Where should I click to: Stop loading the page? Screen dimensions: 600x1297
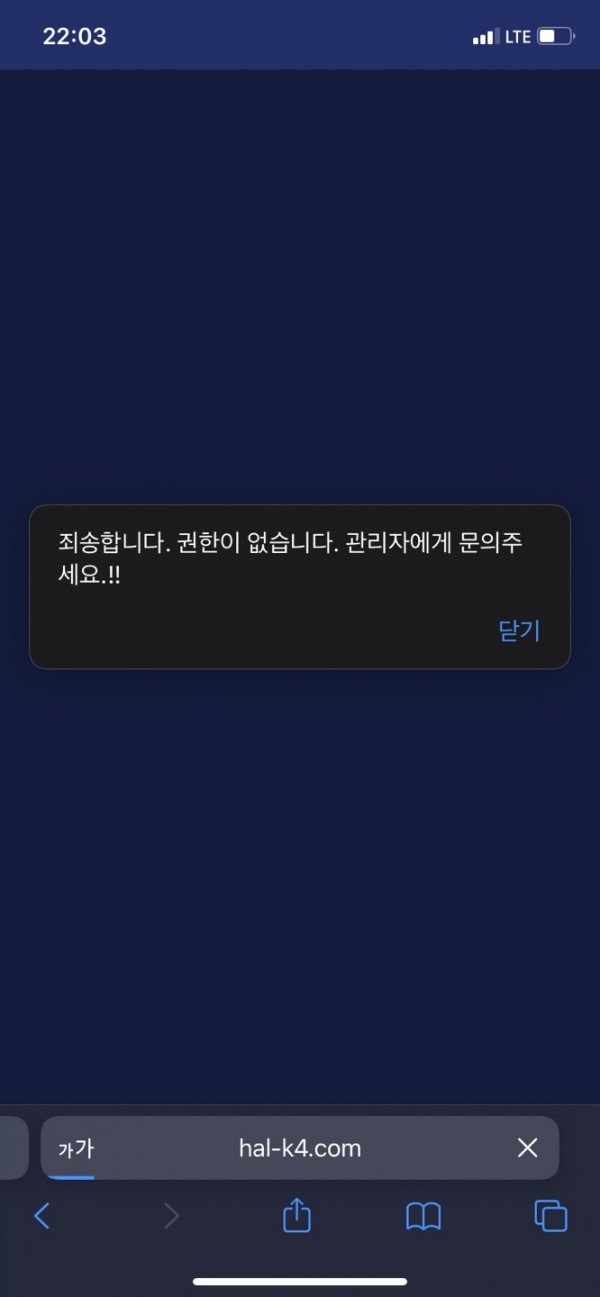[527, 1148]
